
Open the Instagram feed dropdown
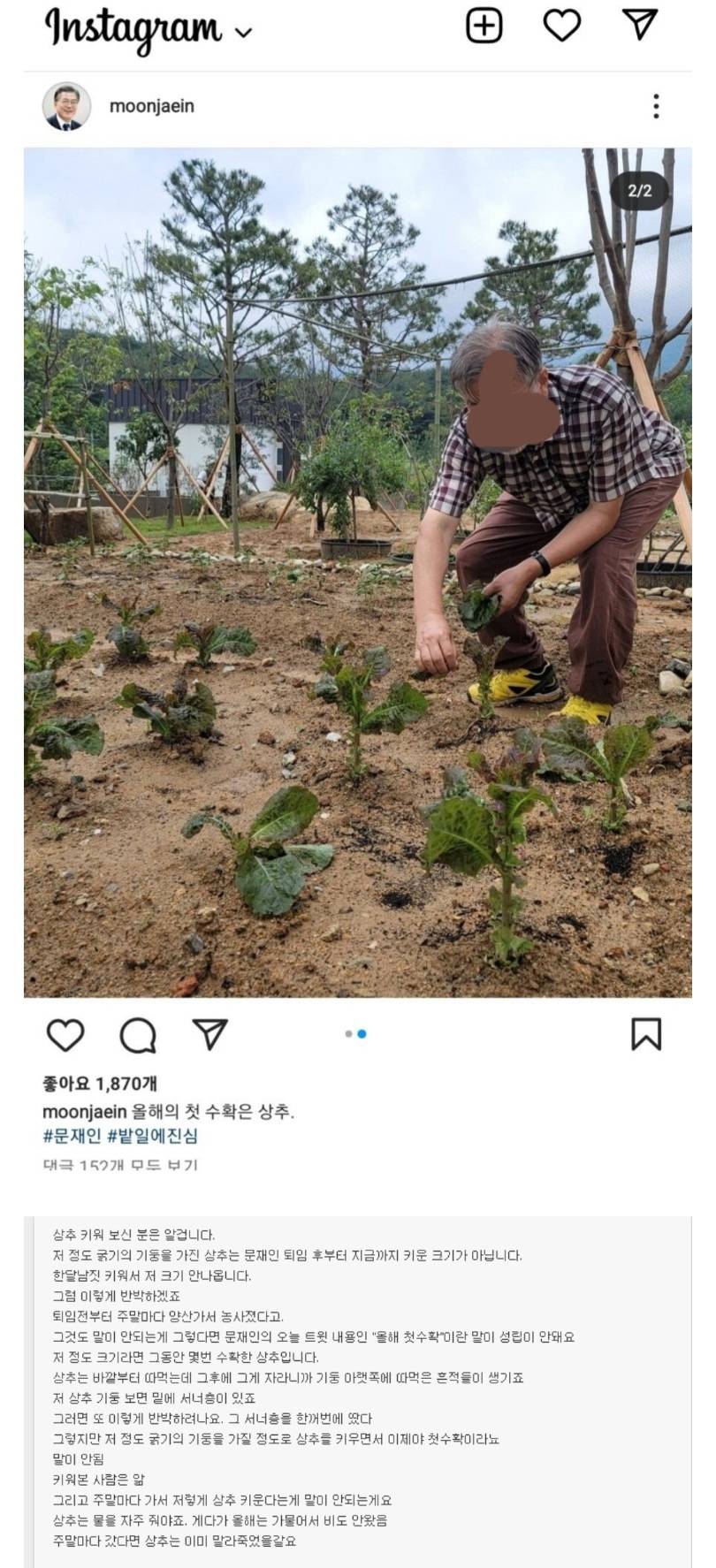(x=243, y=33)
